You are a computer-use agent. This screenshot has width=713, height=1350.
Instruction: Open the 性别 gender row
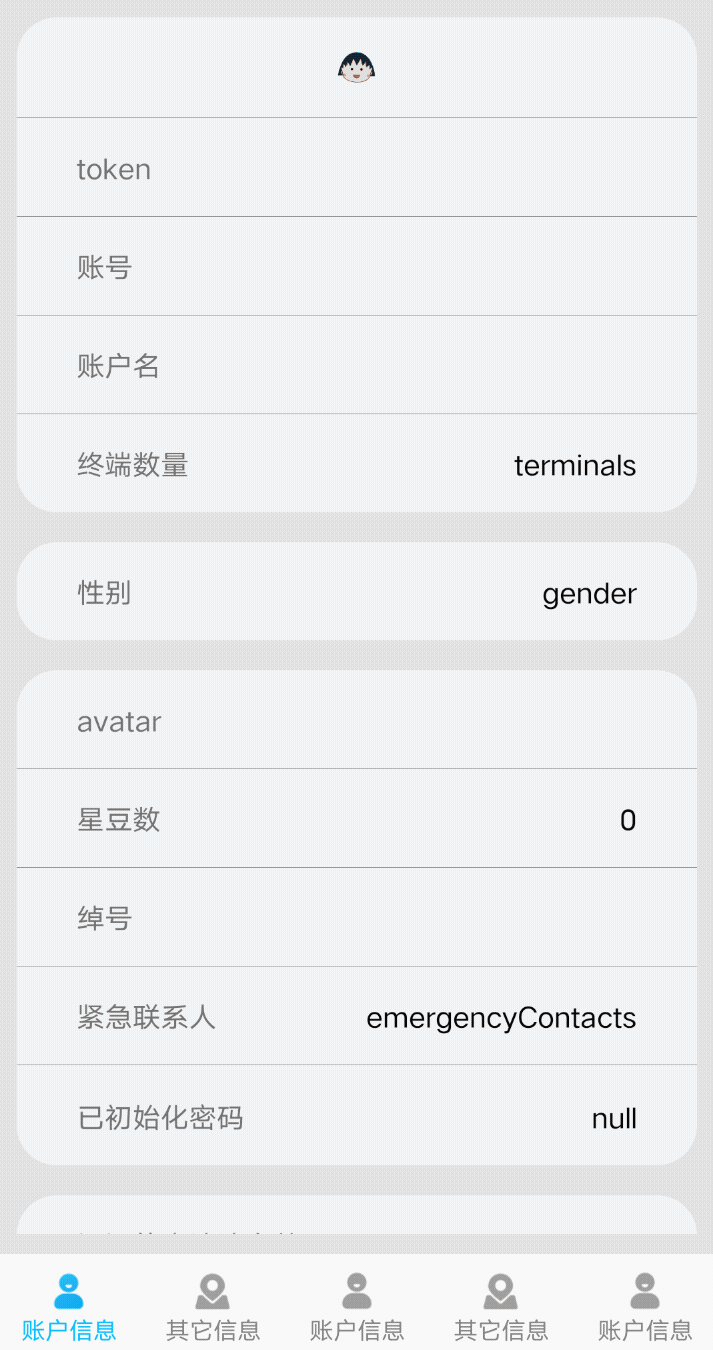click(x=356, y=593)
